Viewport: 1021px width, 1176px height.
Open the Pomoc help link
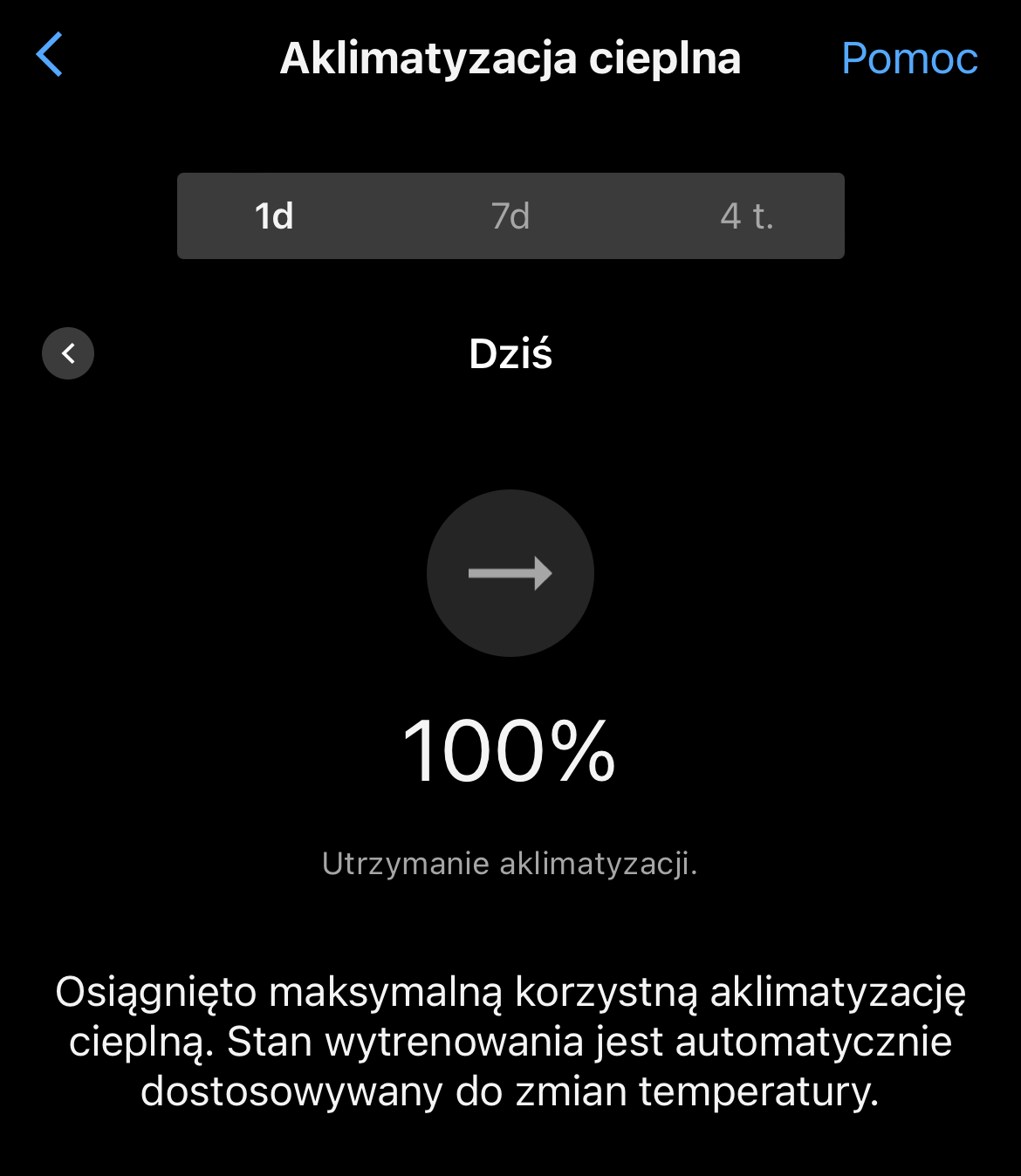(908, 58)
